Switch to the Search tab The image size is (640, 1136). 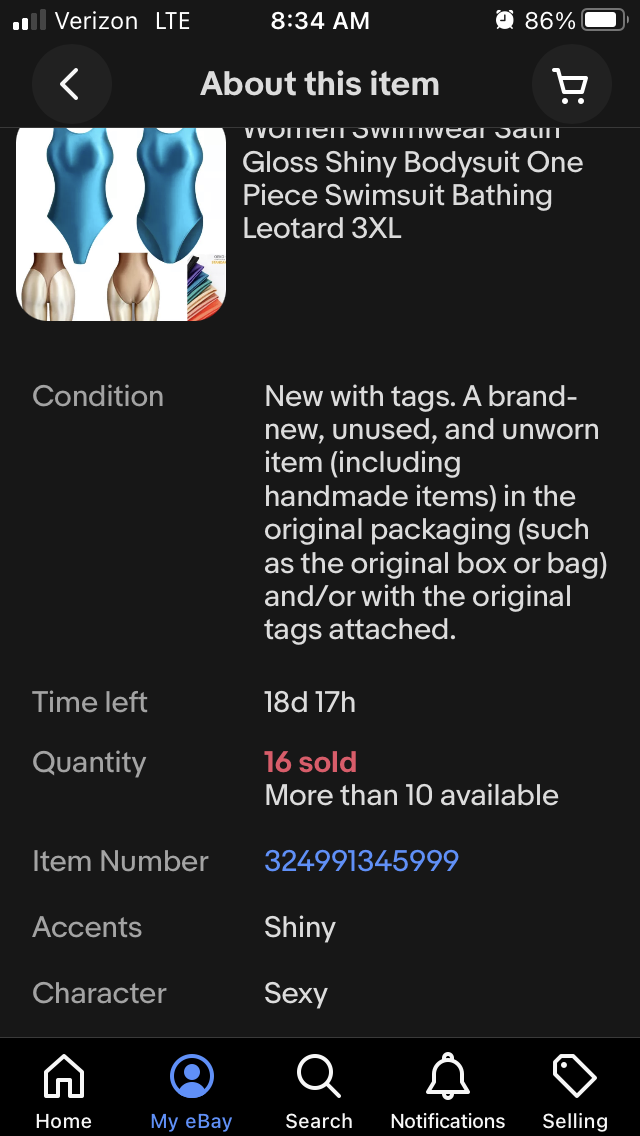[x=319, y=1091]
